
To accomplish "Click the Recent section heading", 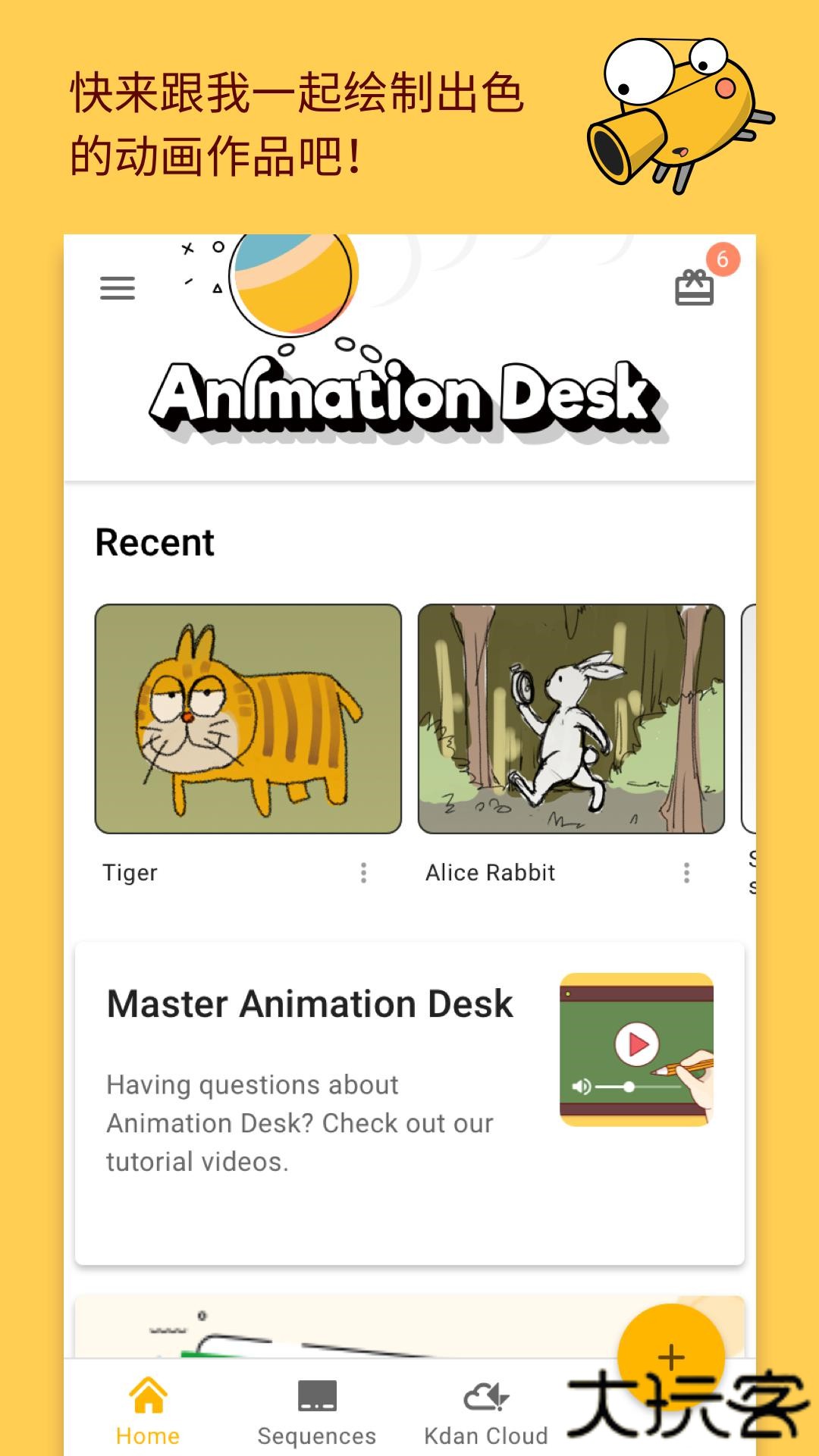I will [x=154, y=541].
